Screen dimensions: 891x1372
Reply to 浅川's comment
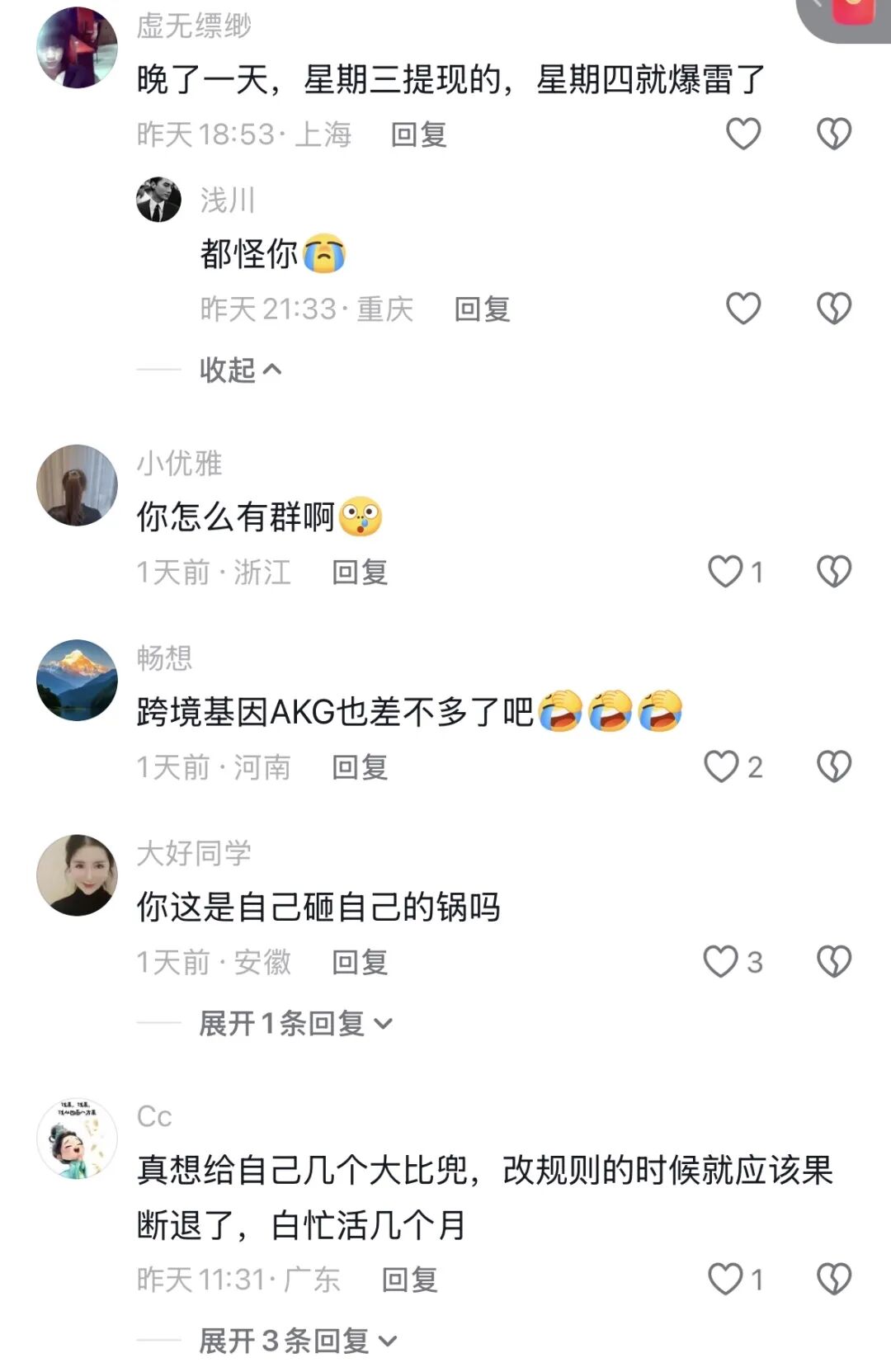click(482, 309)
